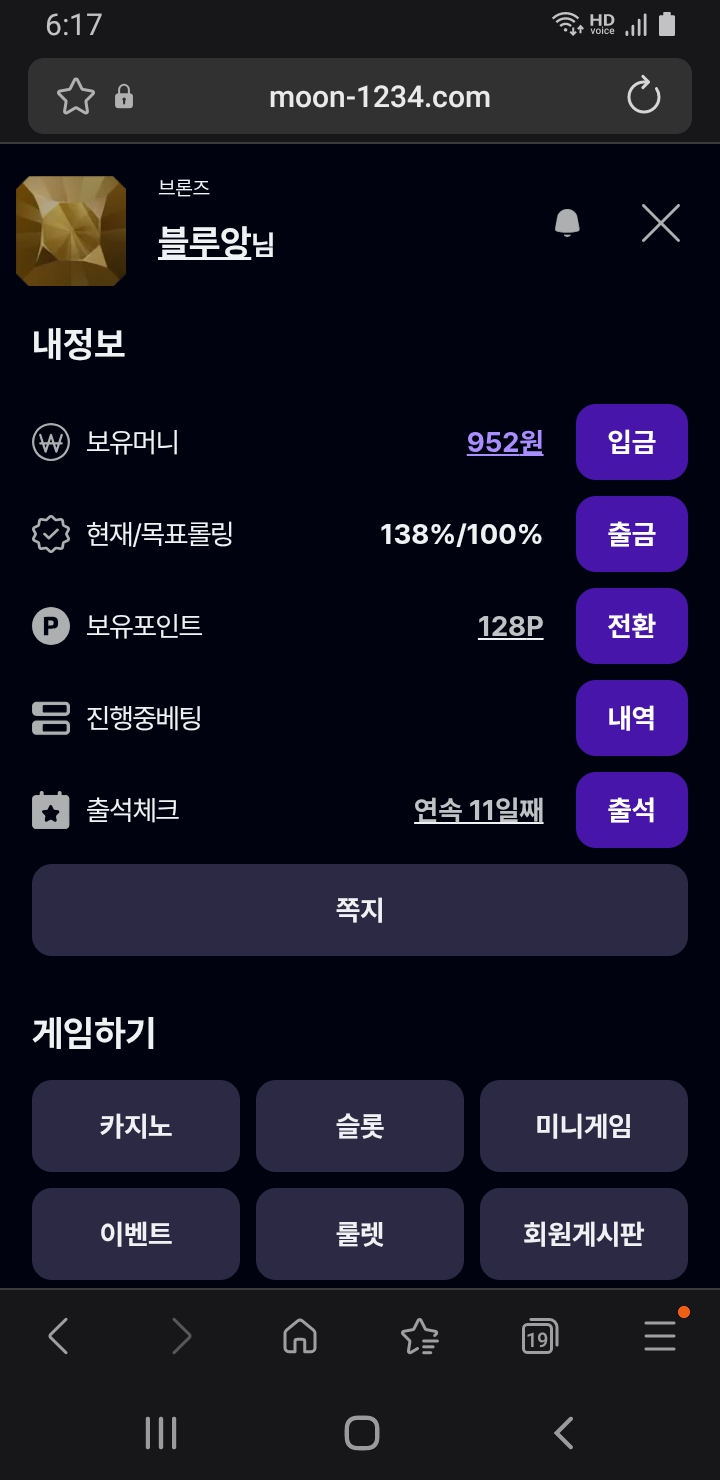This screenshot has height=1480, width=720.
Task: Open the browser tabs view
Action: click(539, 1337)
